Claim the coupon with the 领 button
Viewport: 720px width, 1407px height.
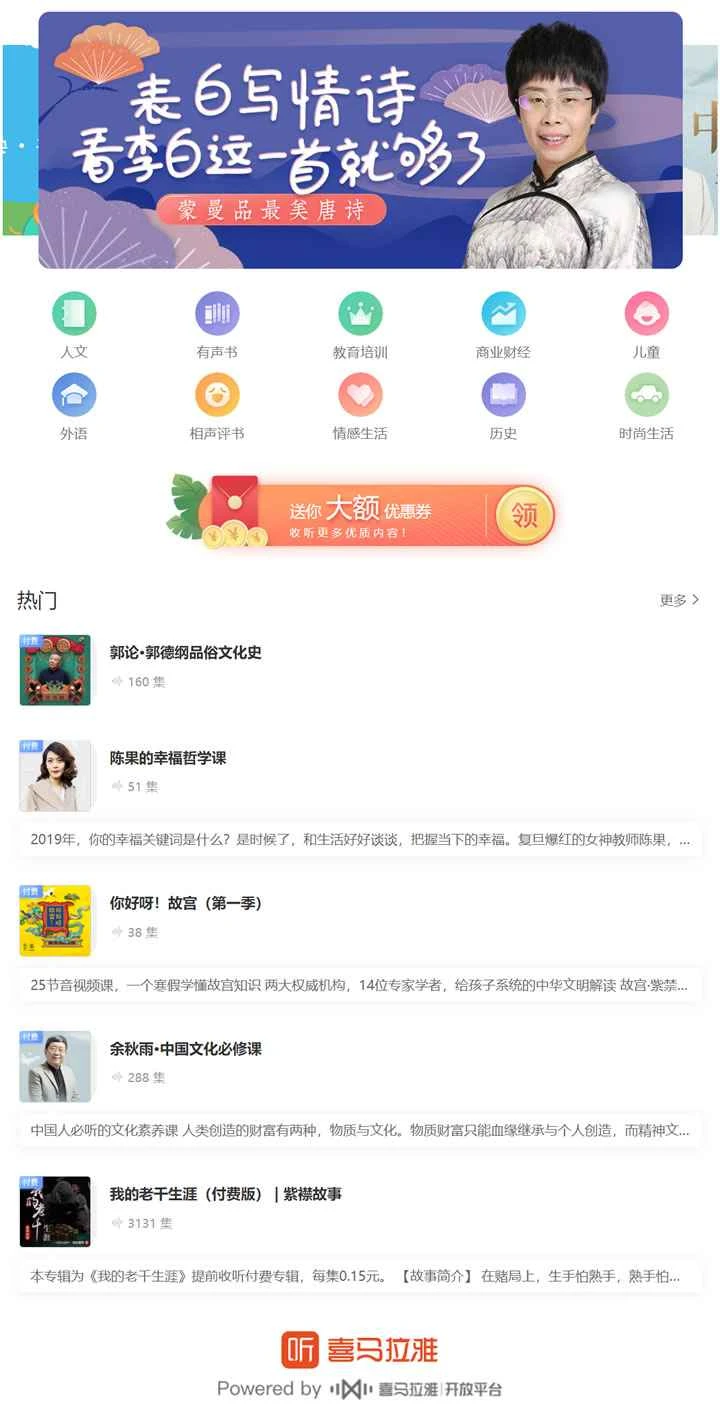click(523, 514)
